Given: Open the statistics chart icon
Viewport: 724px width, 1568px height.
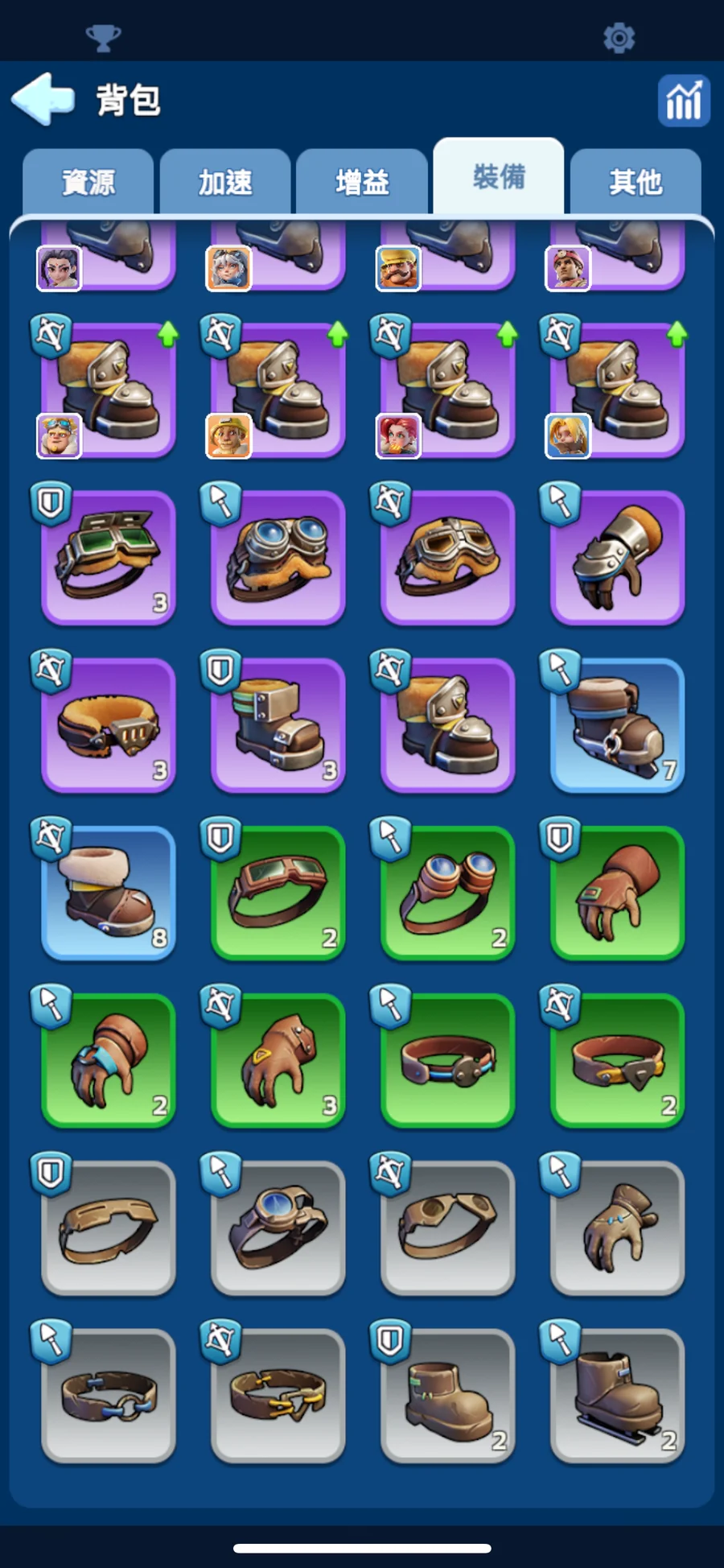Looking at the screenshot, I should [683, 101].
